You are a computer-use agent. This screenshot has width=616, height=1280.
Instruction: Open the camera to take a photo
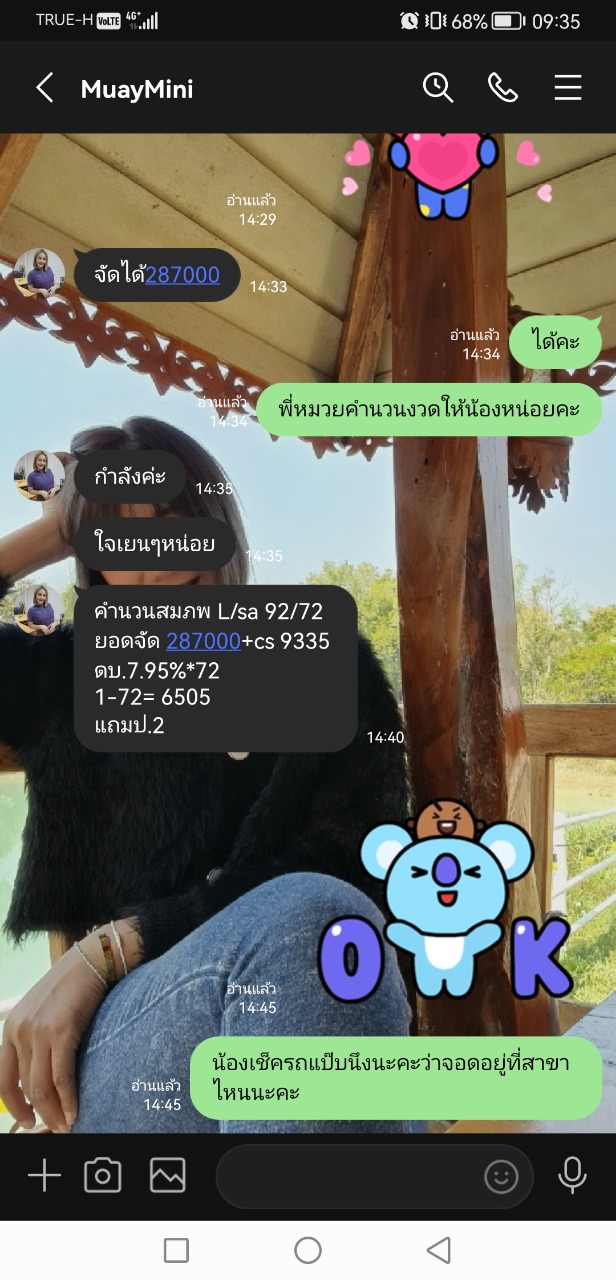tap(102, 1175)
